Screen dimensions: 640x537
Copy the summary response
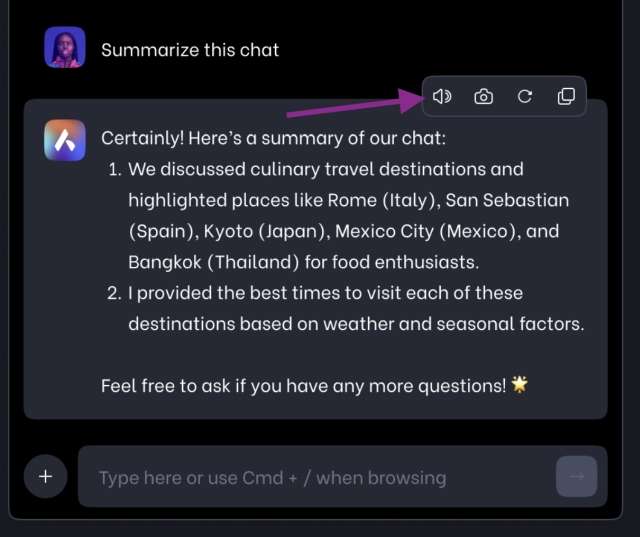566,97
